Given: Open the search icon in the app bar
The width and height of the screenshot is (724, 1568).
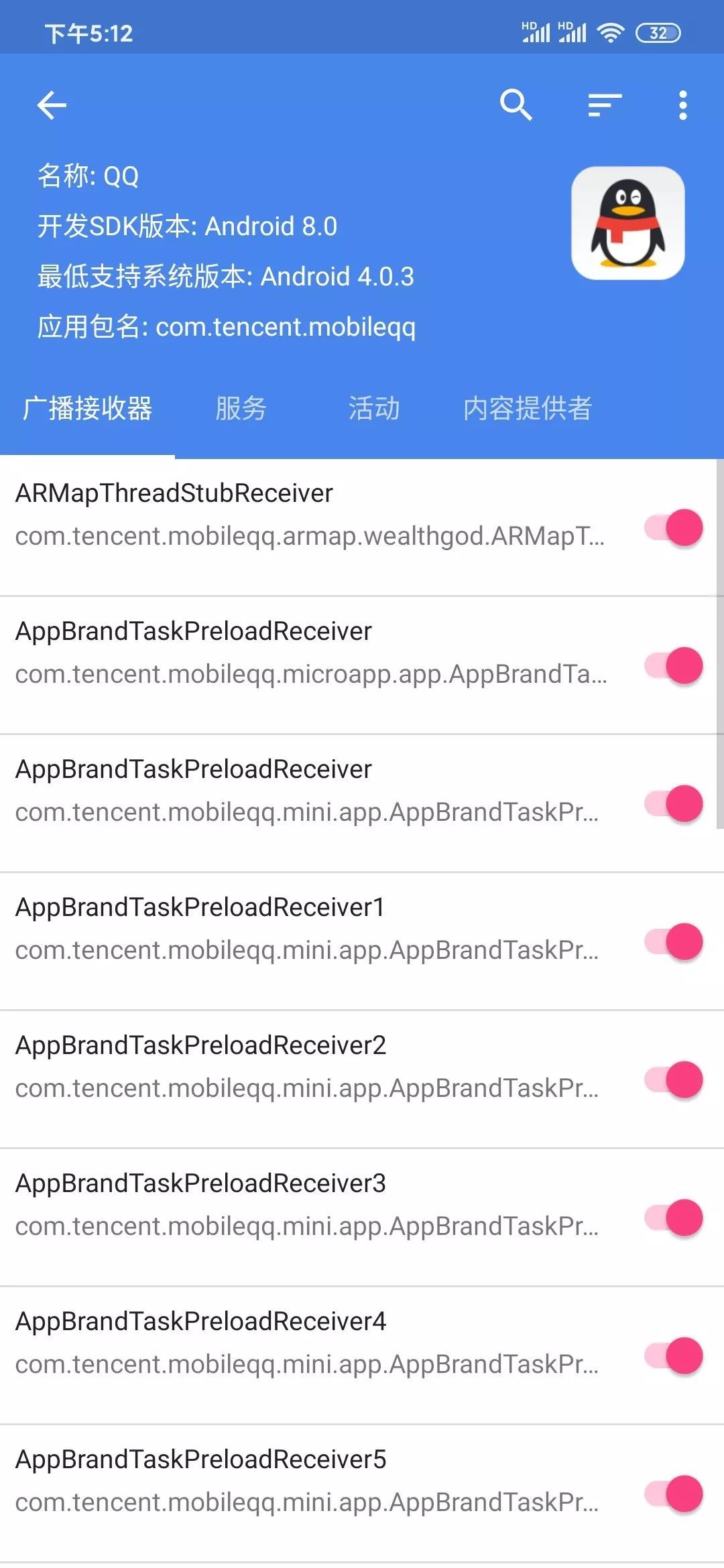Looking at the screenshot, I should [x=516, y=105].
